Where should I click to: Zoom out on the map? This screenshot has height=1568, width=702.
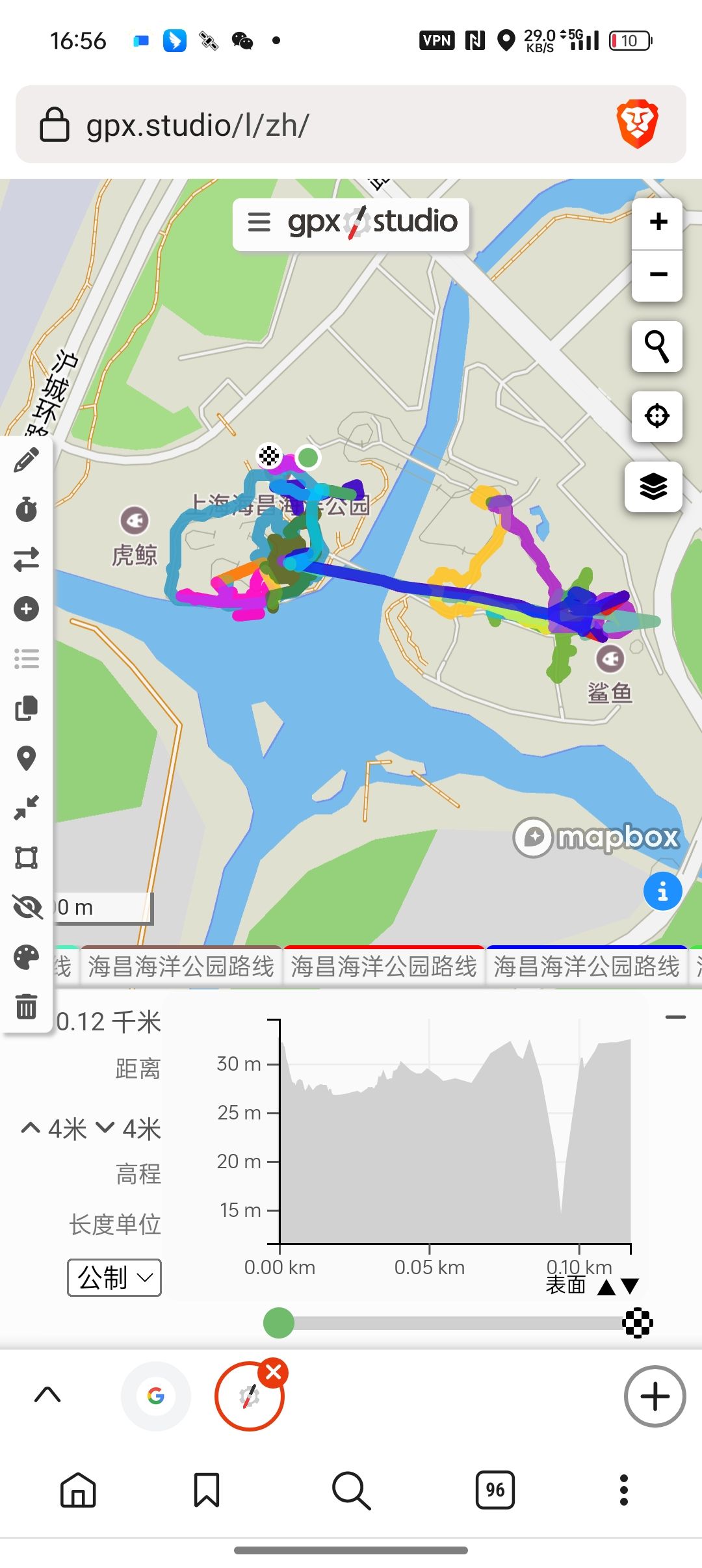(658, 274)
